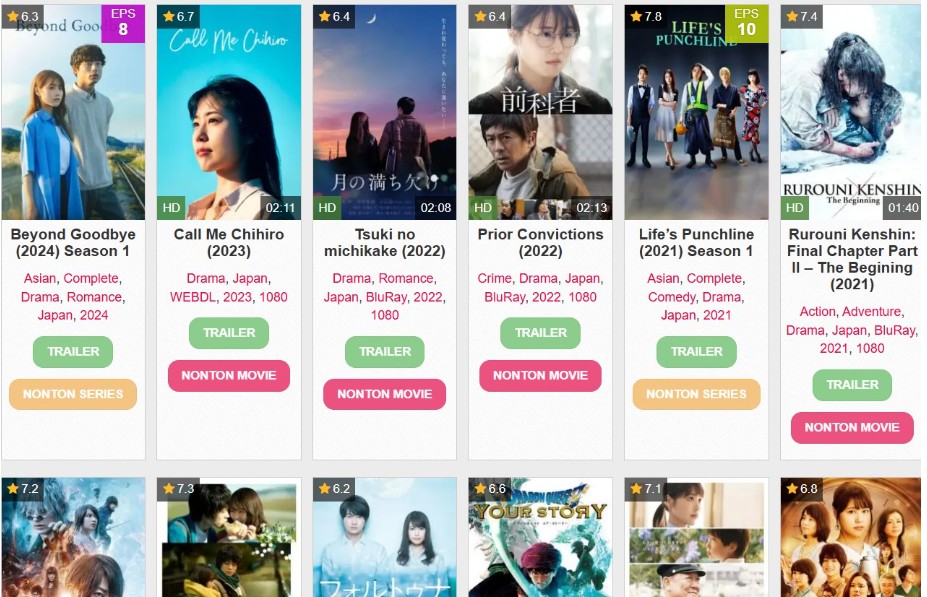The image size is (927, 597).
Task: Tap Nonton Movie for Rurouni Kenshin
Action: point(852,427)
